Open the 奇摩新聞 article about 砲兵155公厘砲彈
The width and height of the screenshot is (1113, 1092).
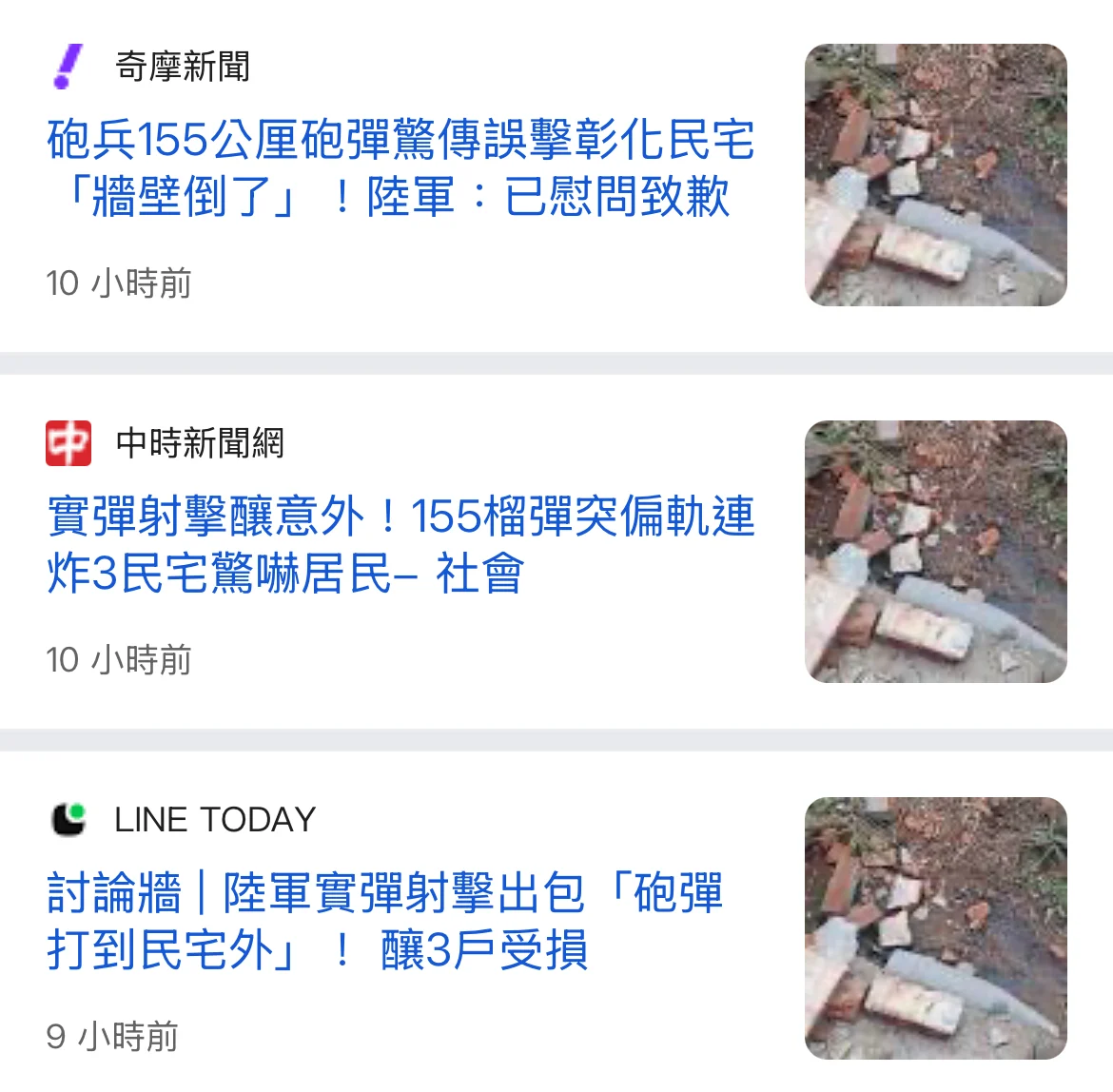[400, 168]
